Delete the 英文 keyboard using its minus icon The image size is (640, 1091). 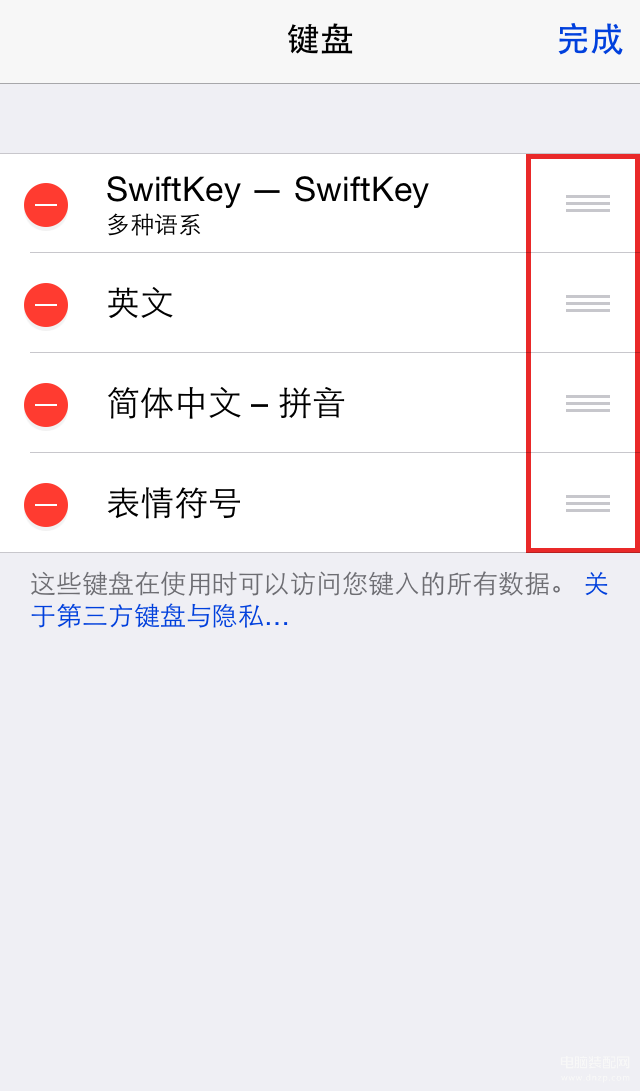point(46,305)
